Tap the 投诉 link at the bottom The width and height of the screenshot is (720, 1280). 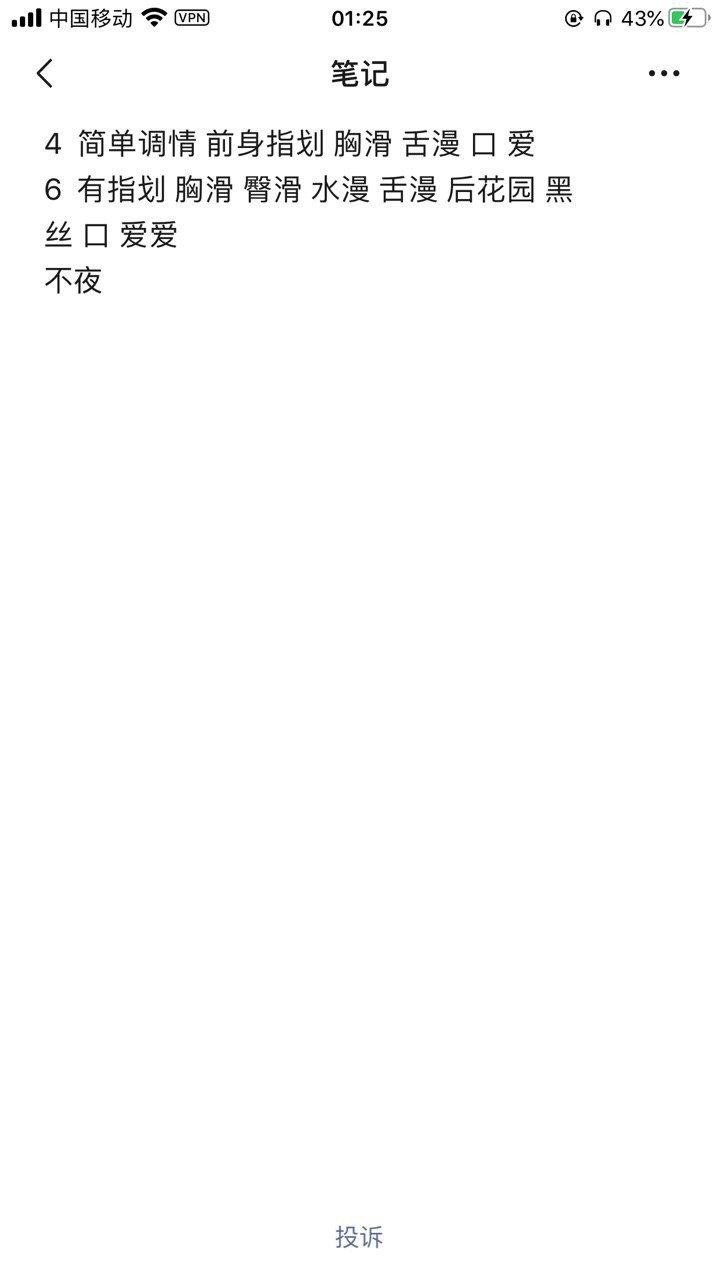(x=359, y=1237)
